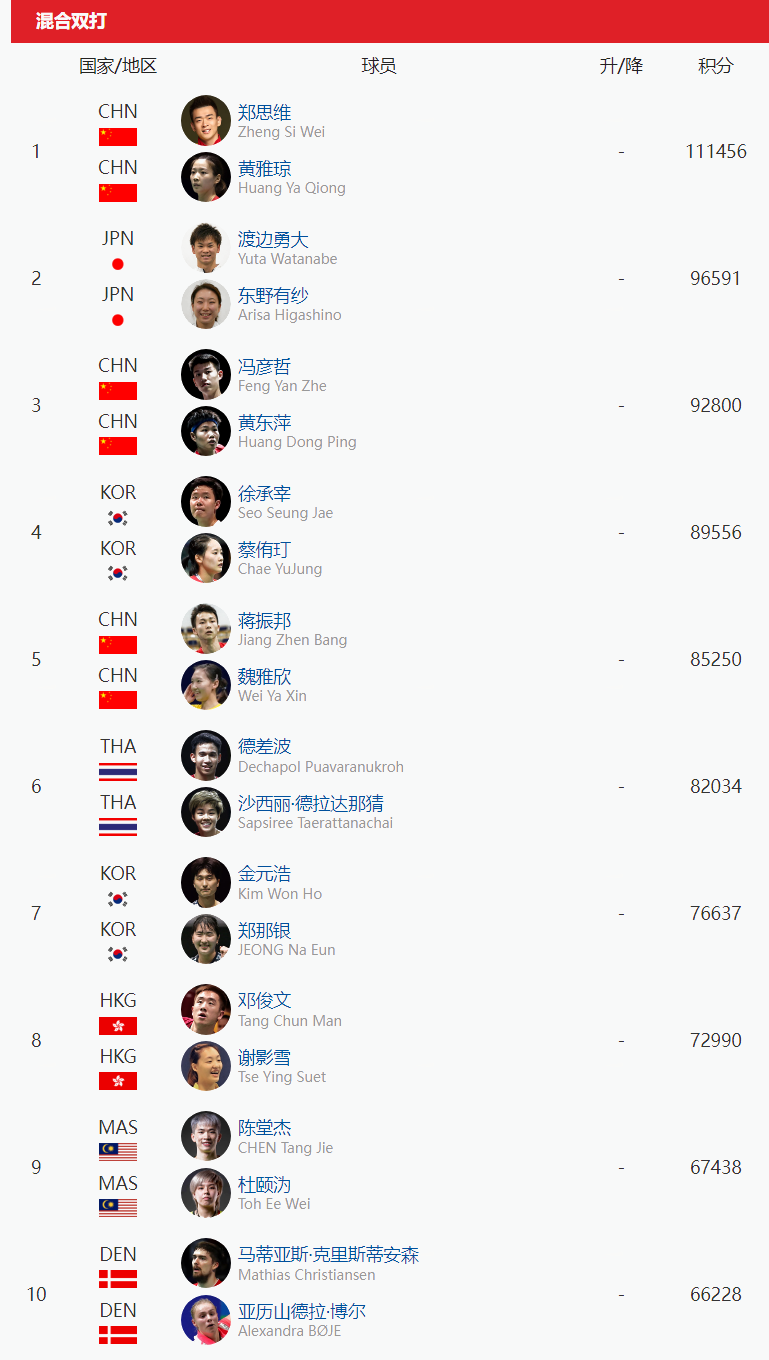Select player 蒋振邦 Jiang Zhen Bang

(x=264, y=620)
